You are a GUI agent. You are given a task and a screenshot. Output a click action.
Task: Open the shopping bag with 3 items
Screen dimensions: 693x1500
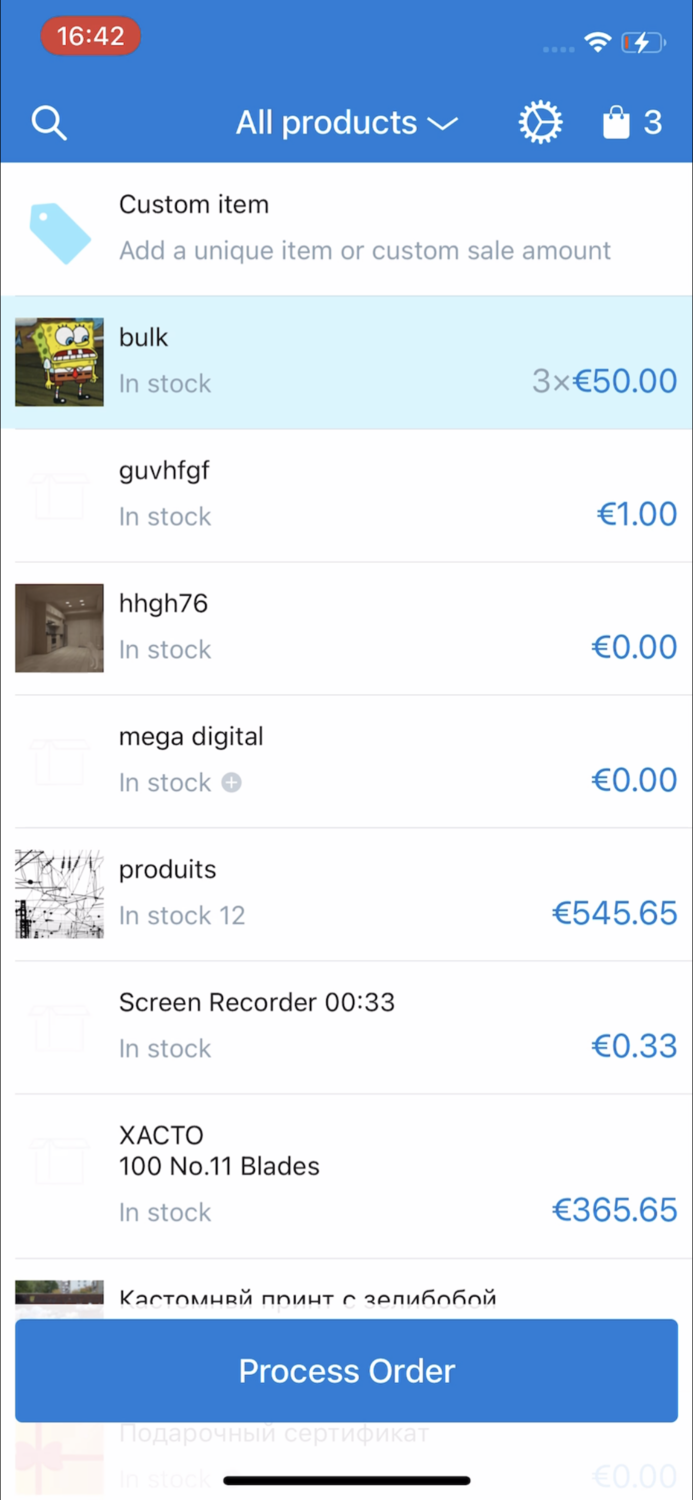coord(632,123)
